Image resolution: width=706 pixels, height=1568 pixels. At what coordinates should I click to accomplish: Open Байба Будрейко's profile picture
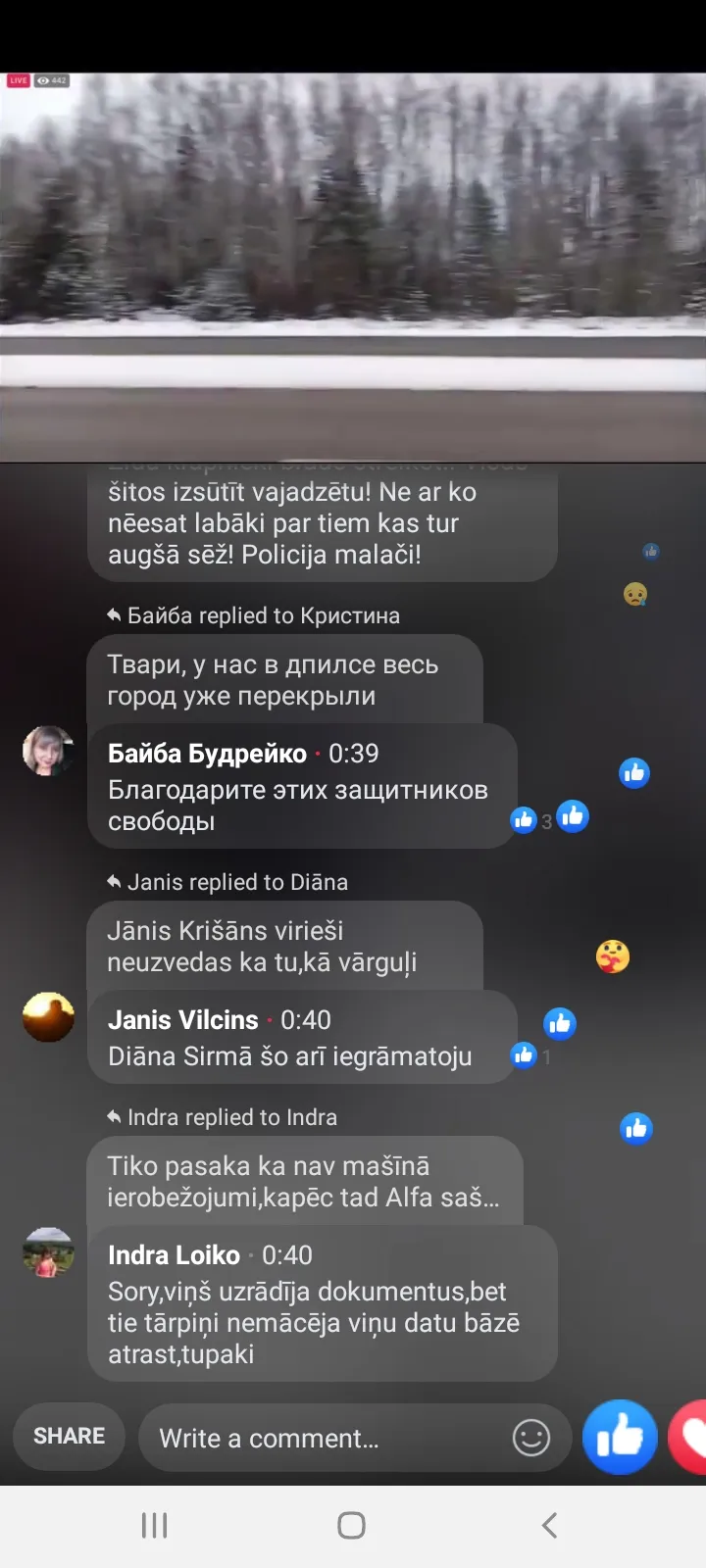[48, 752]
